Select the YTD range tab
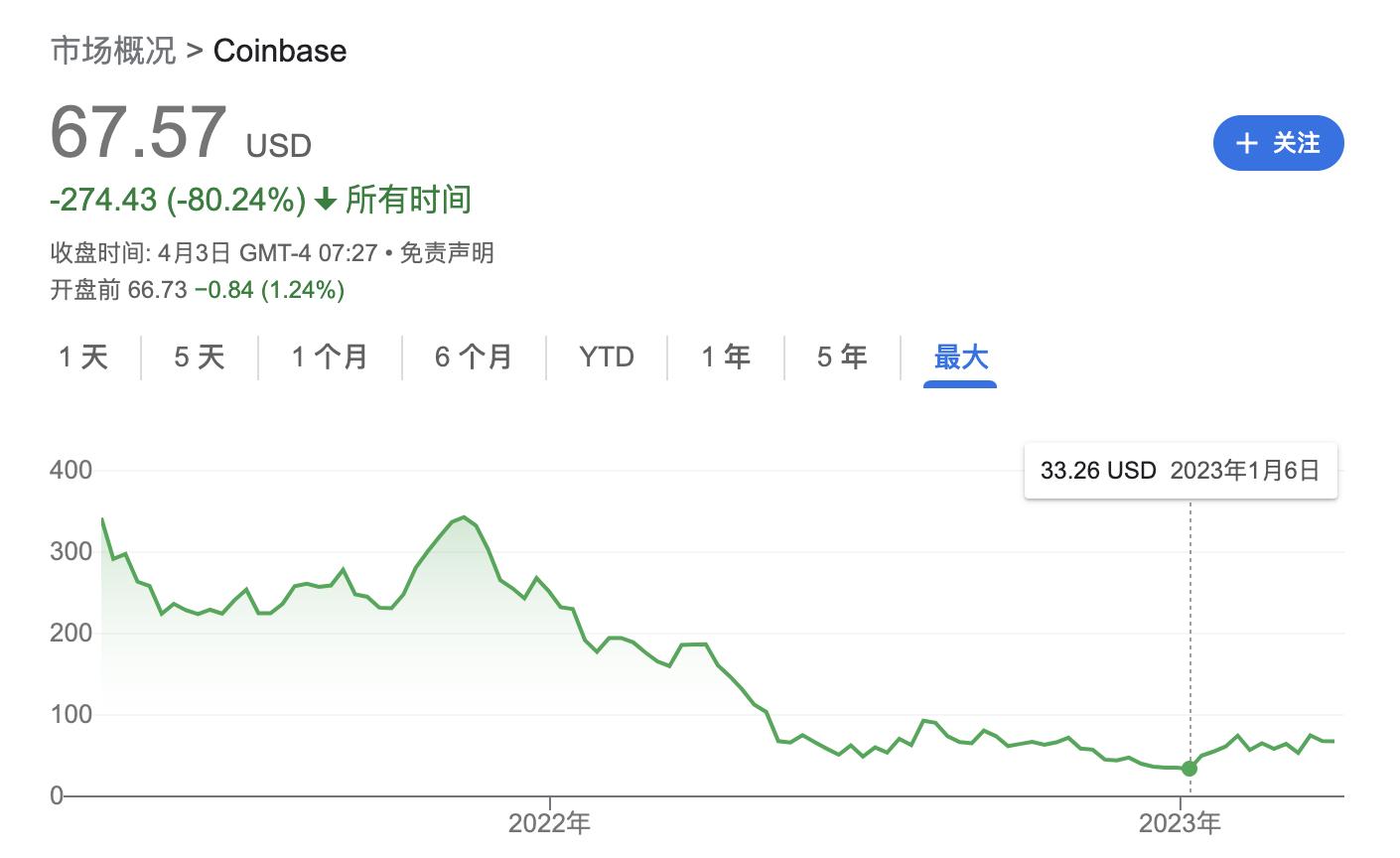Screen dimensions: 1400x858 point(606,357)
